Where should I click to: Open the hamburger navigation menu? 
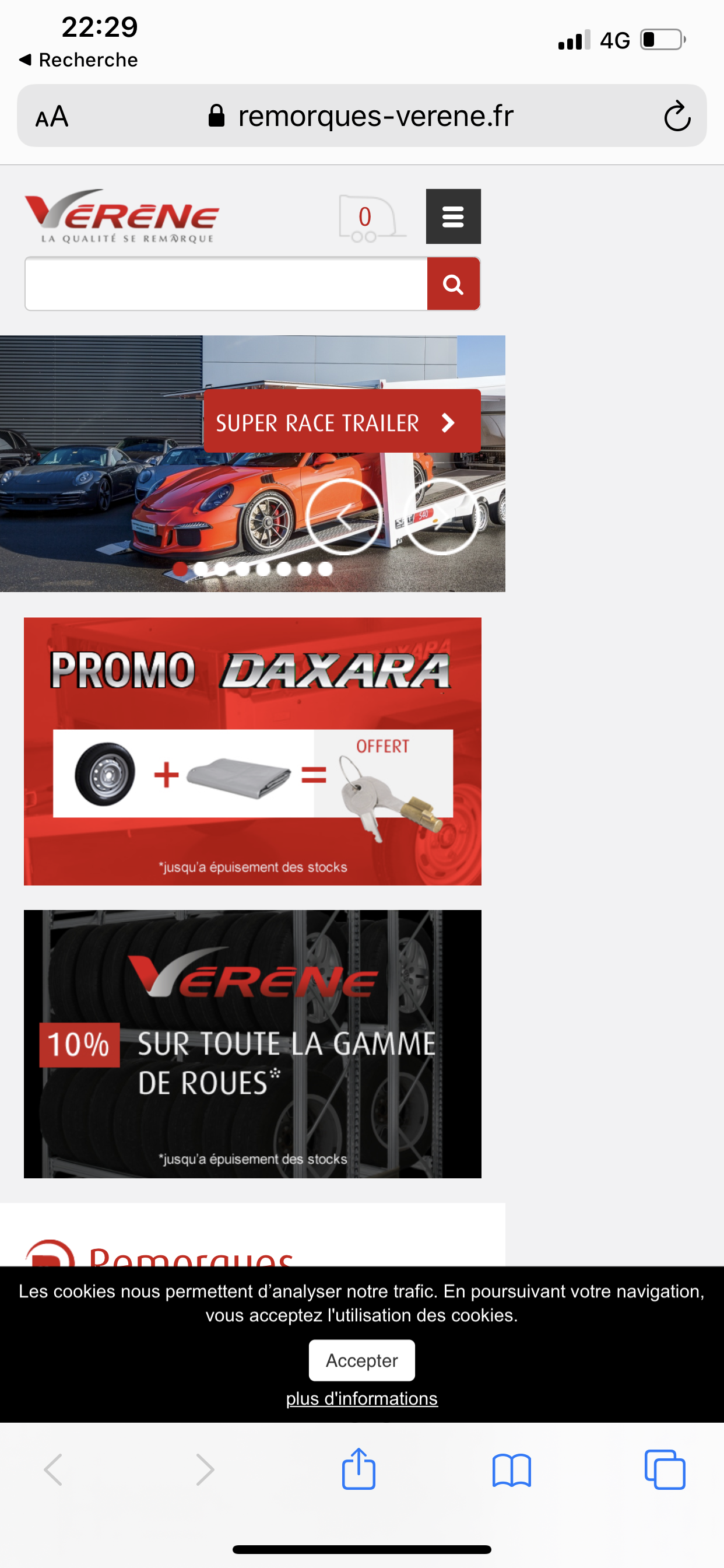pyautogui.click(x=453, y=216)
